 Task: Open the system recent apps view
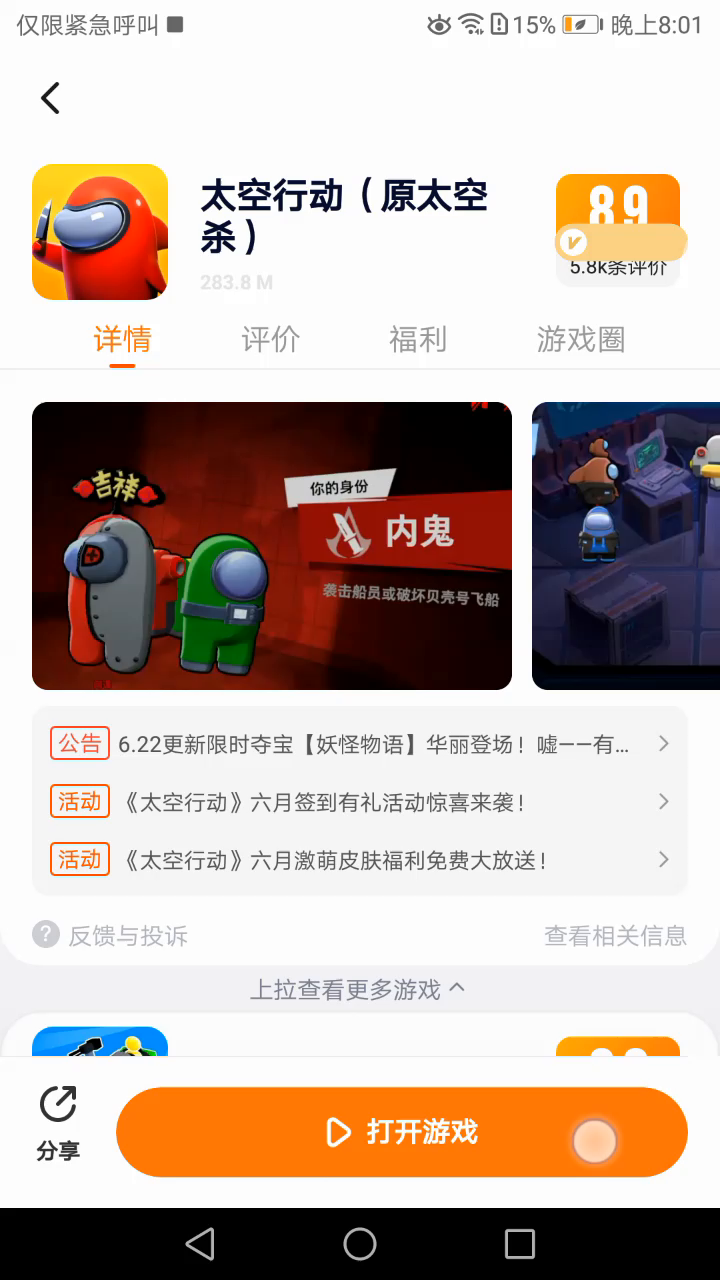(x=520, y=1244)
